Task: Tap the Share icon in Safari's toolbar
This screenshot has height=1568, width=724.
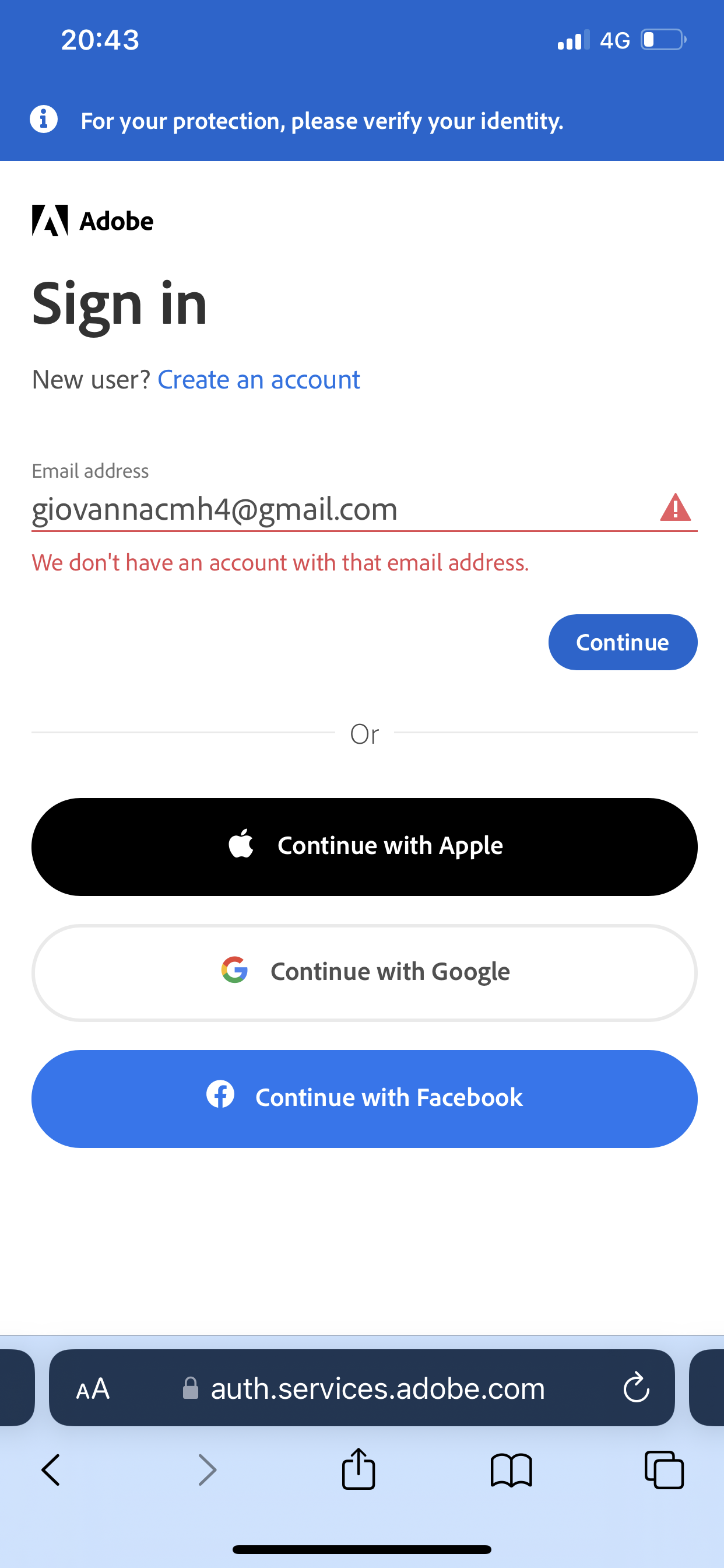Action: (x=359, y=1471)
